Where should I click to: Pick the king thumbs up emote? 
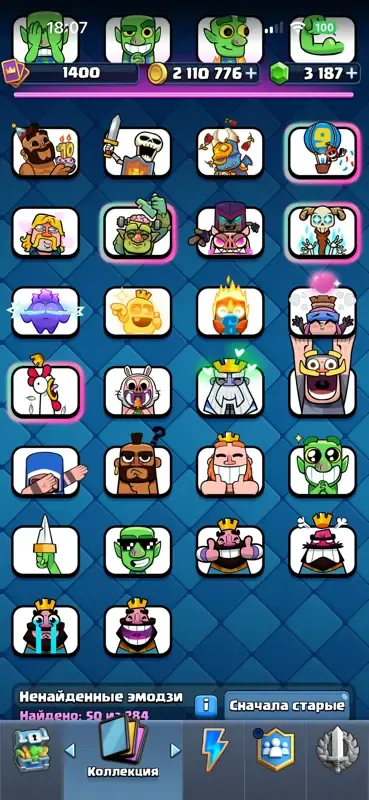[x=230, y=548]
